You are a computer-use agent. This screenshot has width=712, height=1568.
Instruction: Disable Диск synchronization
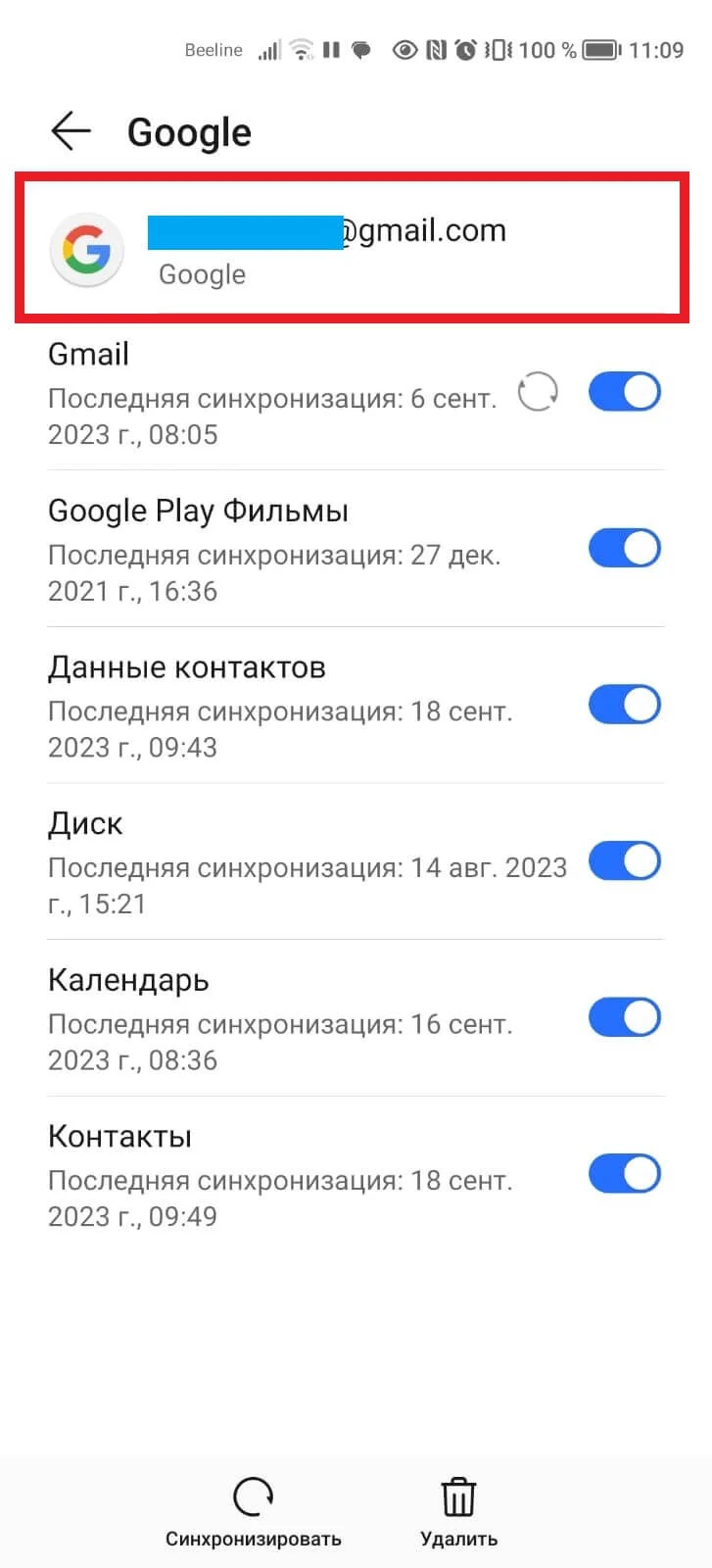(624, 861)
